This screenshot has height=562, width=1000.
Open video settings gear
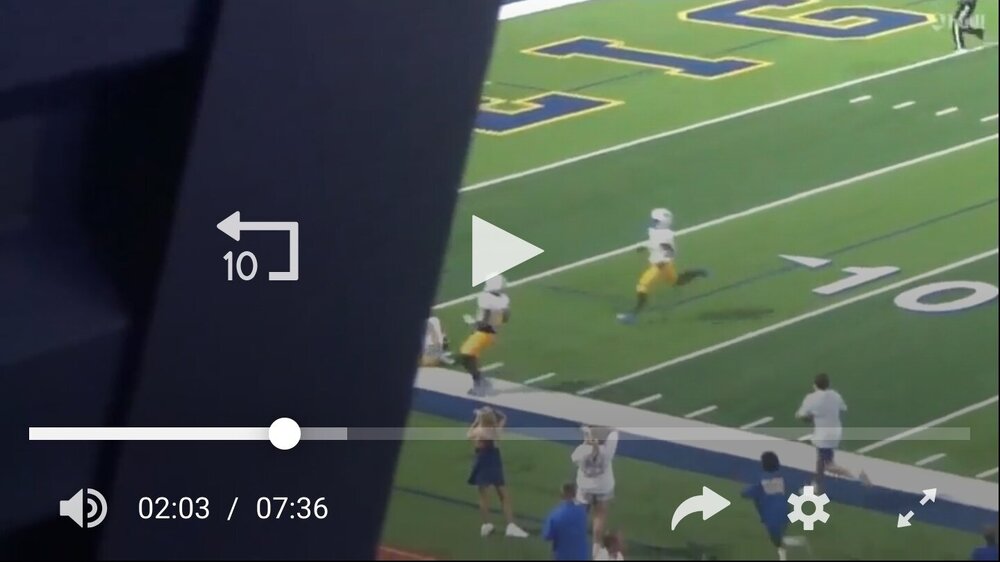pos(808,508)
